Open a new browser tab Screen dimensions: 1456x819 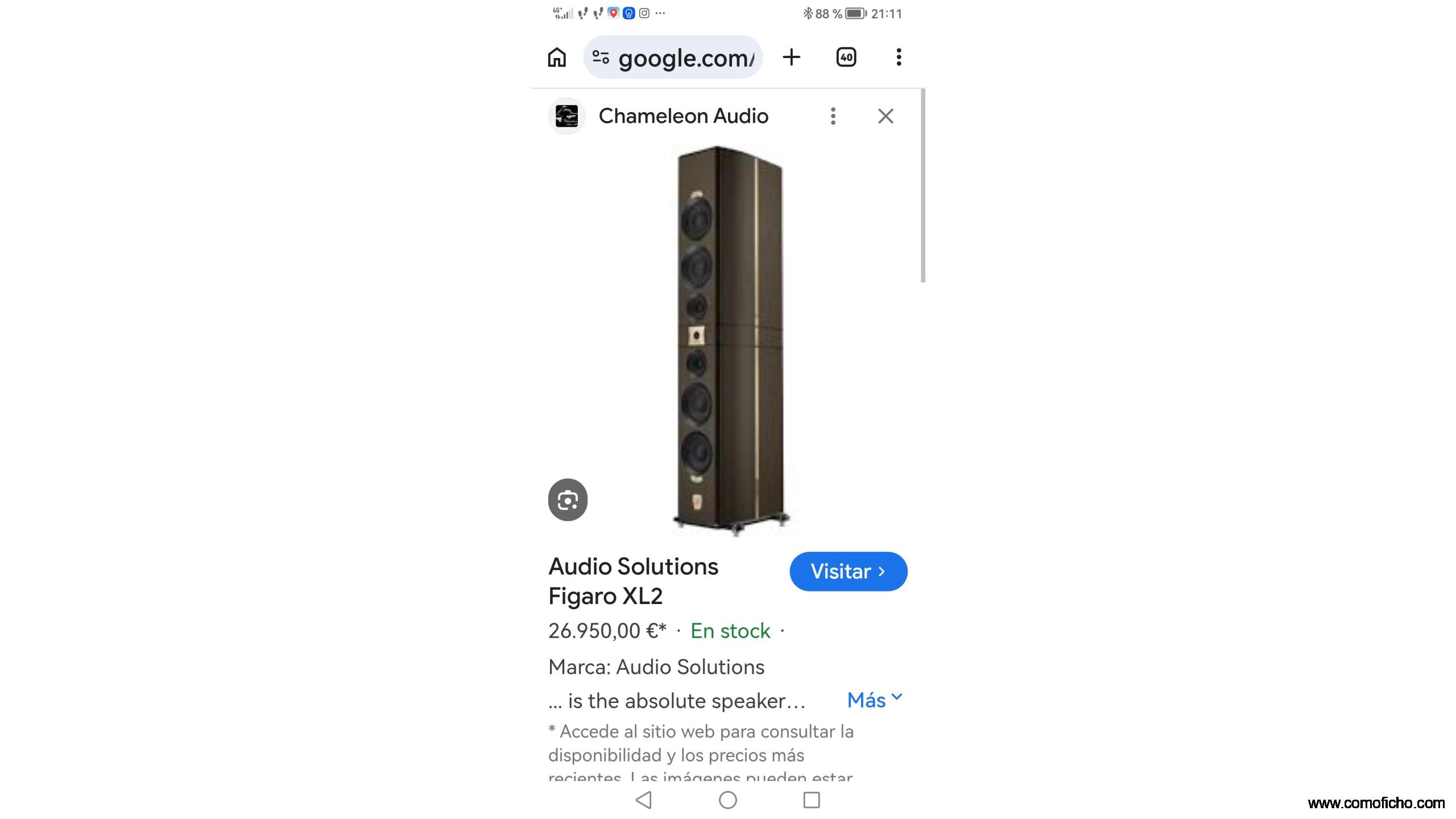tap(791, 57)
